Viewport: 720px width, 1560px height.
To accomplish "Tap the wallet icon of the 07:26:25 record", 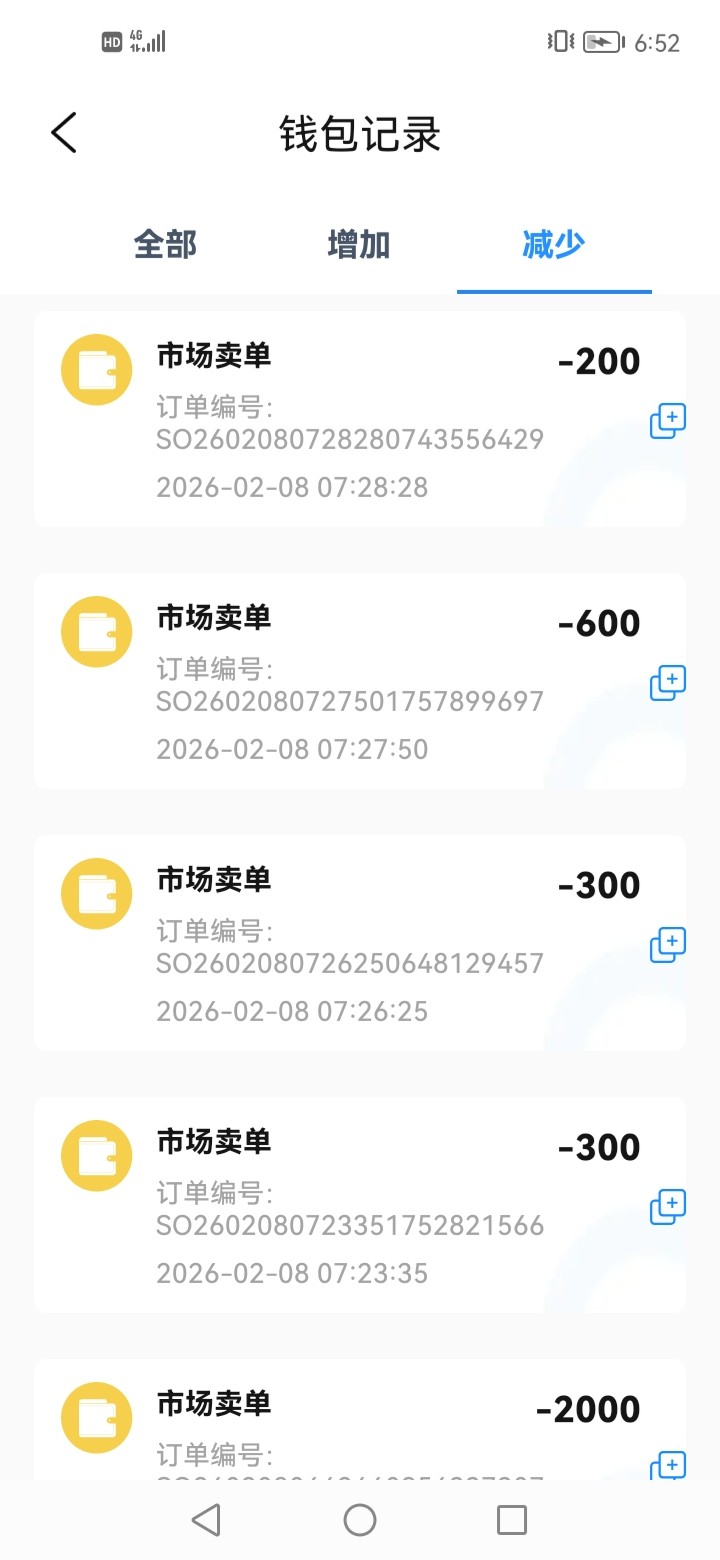I will point(96,893).
